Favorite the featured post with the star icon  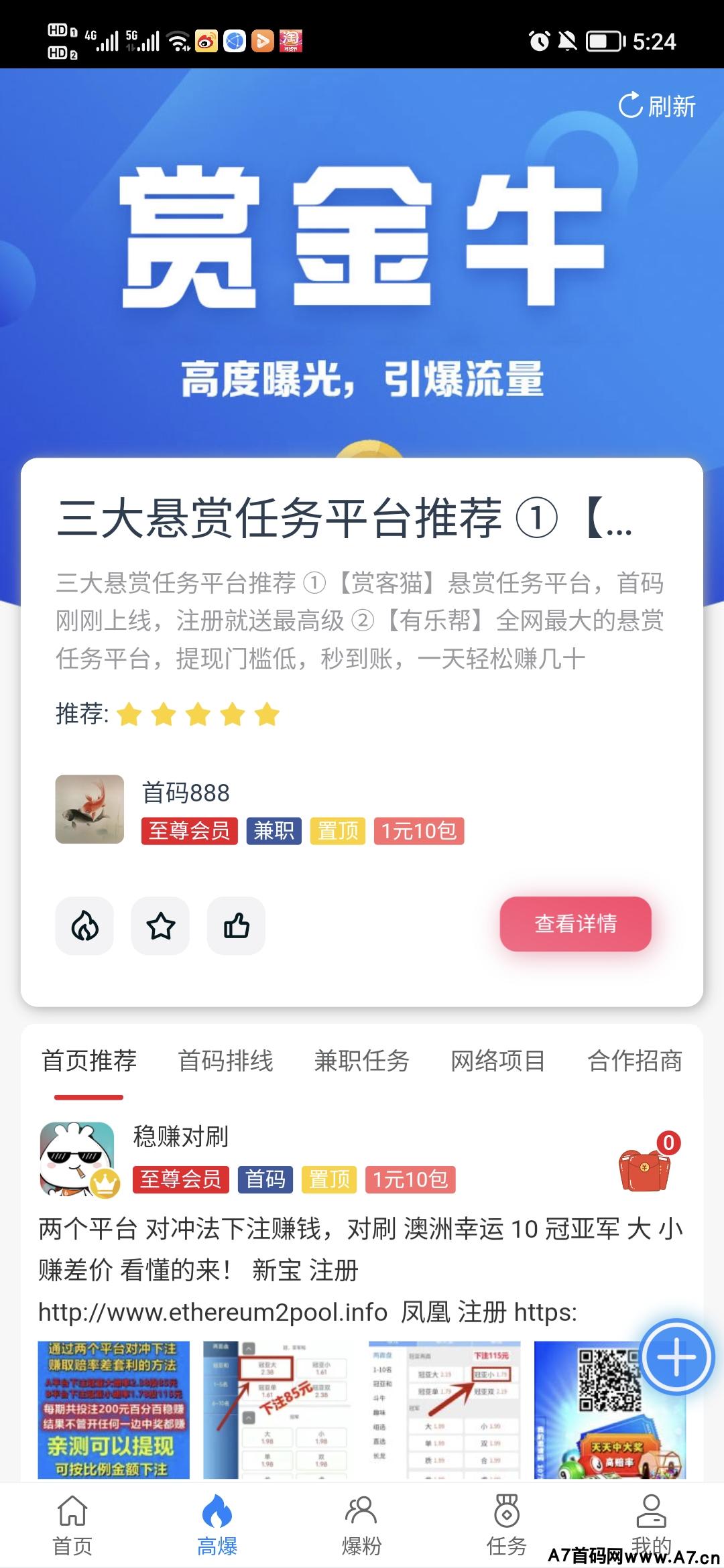[160, 925]
